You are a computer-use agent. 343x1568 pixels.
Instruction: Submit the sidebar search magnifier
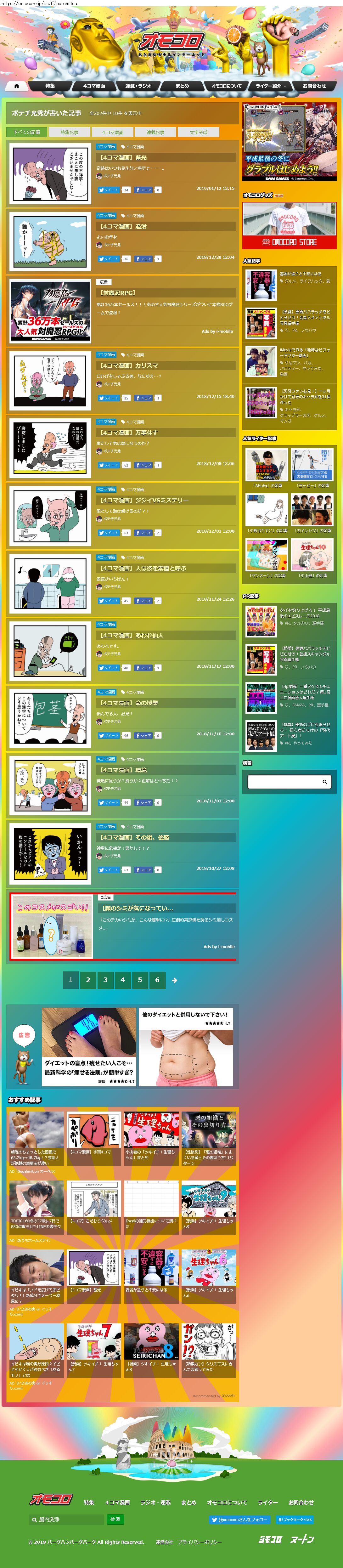coord(325,782)
